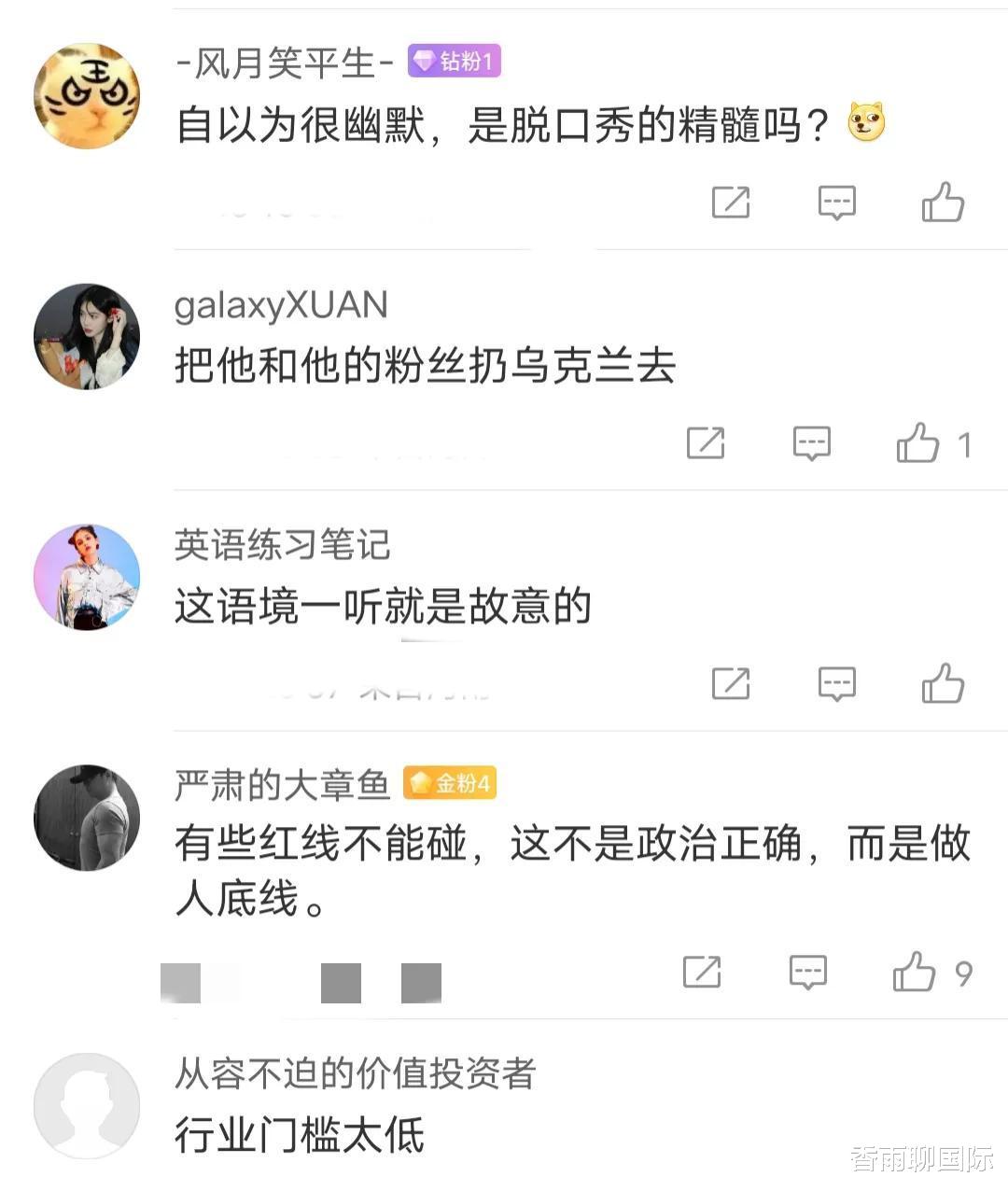Click the like count '9' on 严肃的大章鱼's comment
Screen dimensions: 1008x1191
click(x=961, y=974)
